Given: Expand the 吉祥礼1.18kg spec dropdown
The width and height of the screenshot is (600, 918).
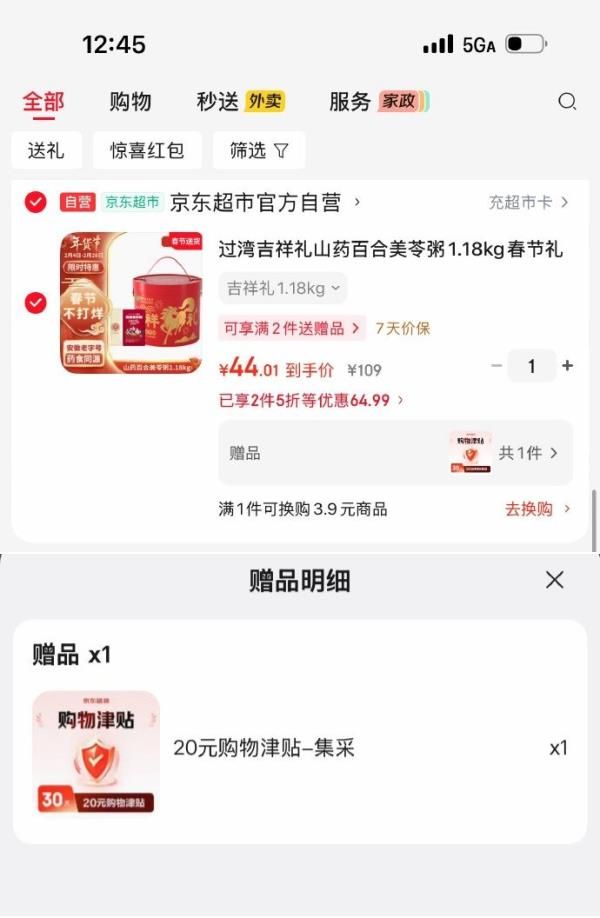Looking at the screenshot, I should click(x=283, y=288).
